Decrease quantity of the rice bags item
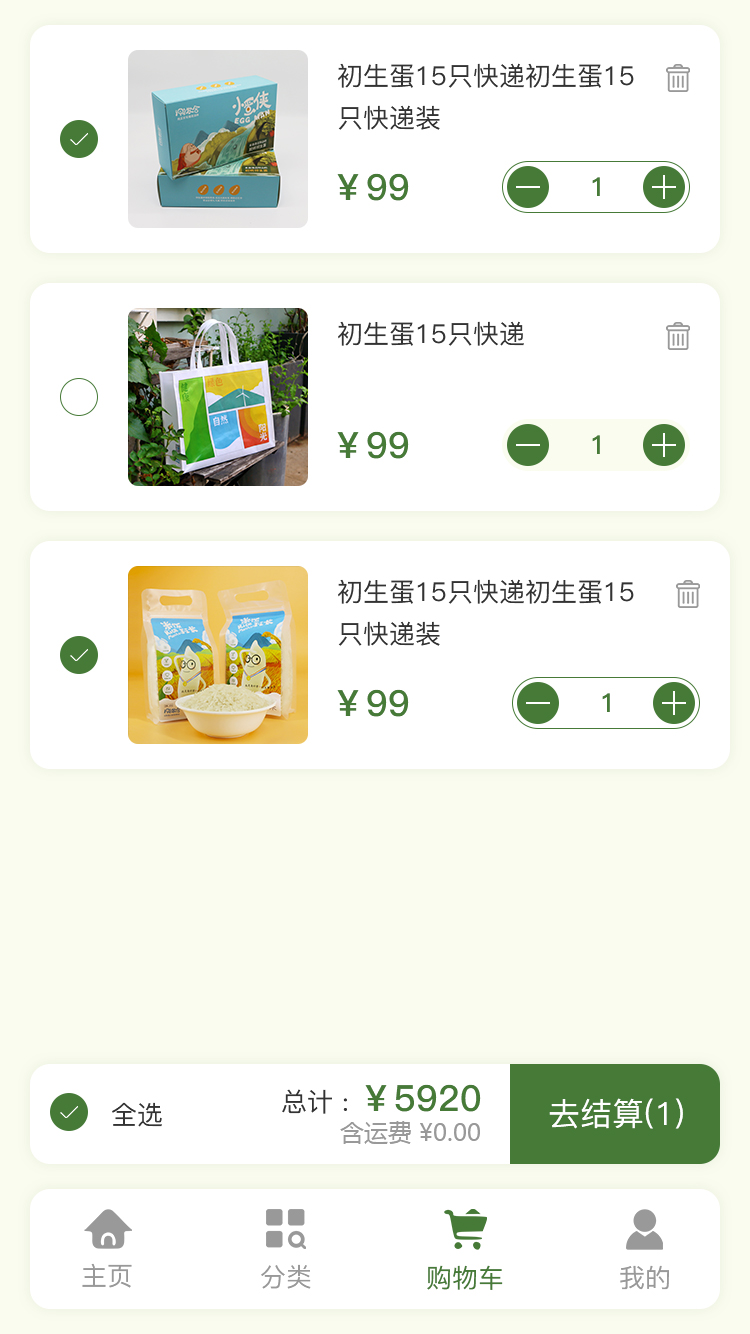The image size is (750, 1334). coord(538,703)
